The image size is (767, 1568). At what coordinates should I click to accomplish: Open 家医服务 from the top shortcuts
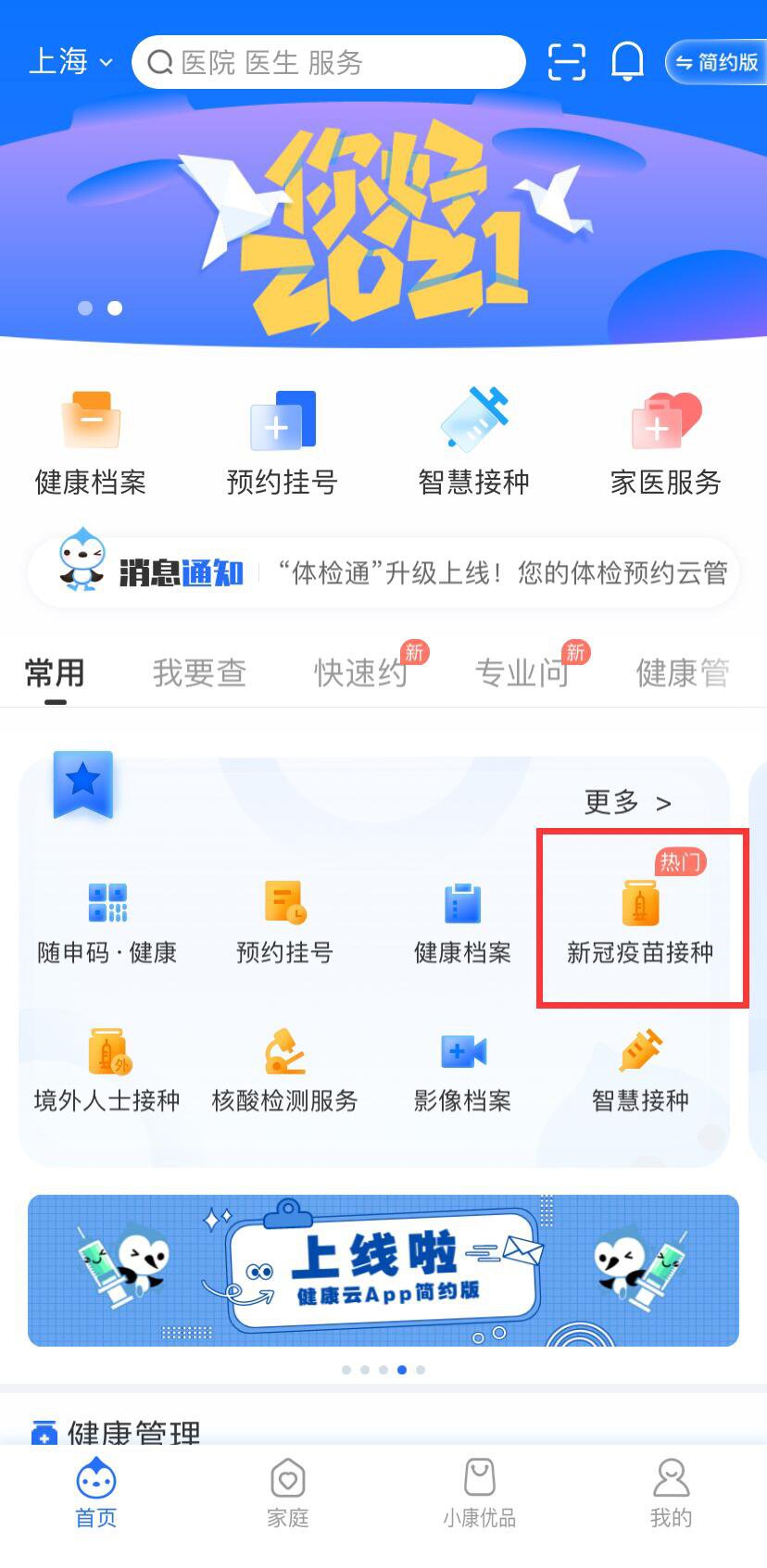pos(665,443)
